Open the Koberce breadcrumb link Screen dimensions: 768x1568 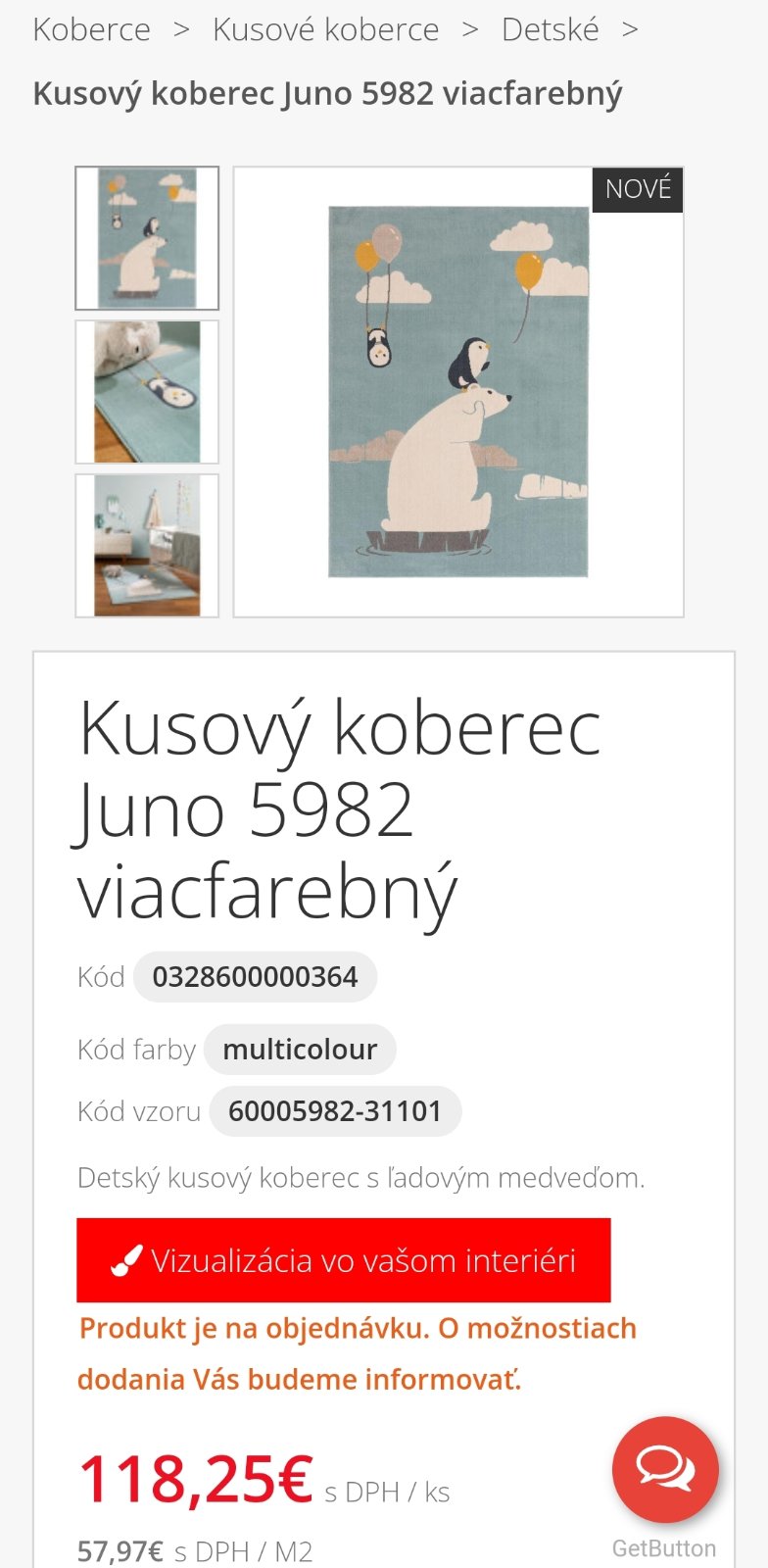pyautogui.click(x=91, y=29)
